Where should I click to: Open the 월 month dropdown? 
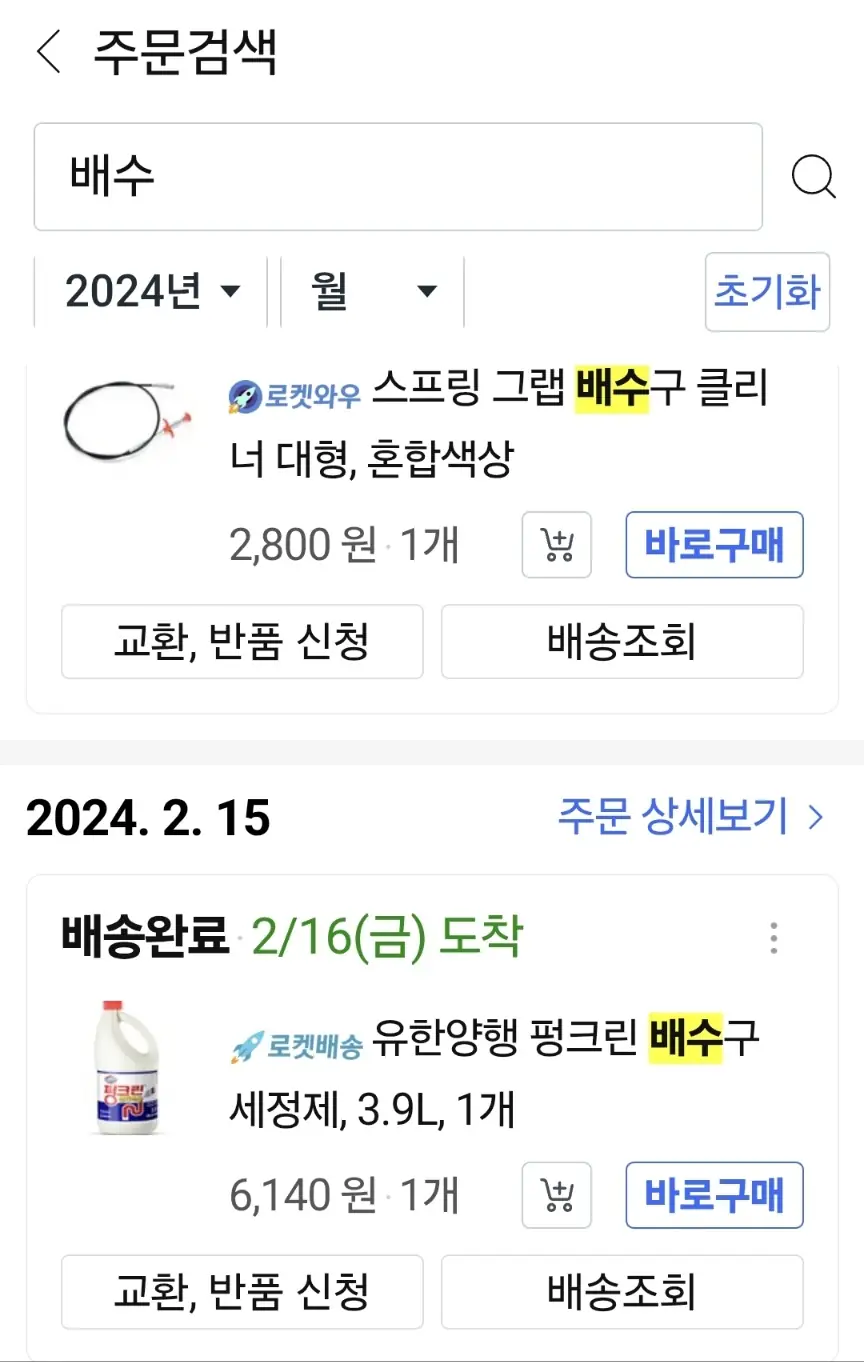(x=372, y=292)
